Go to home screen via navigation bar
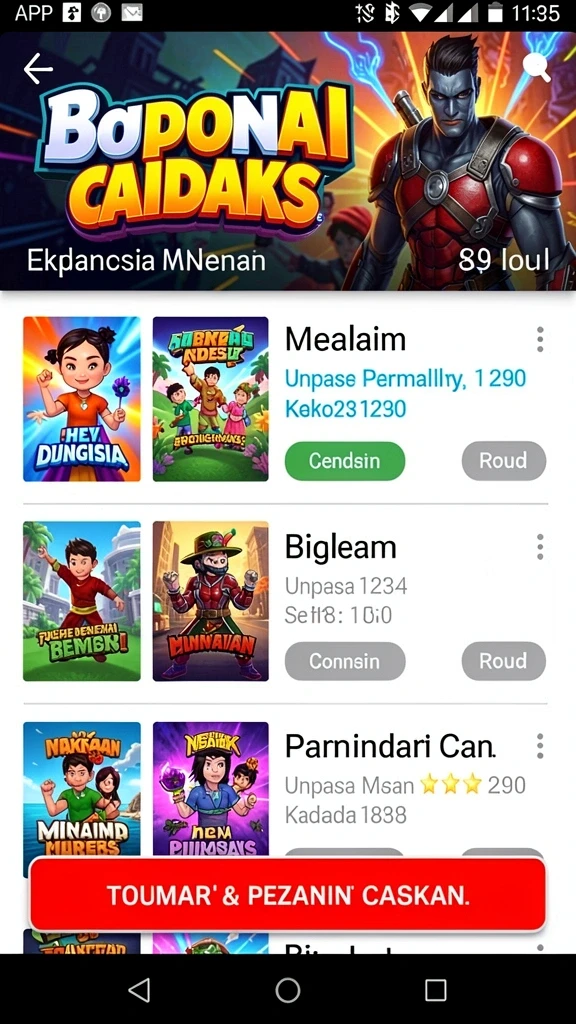This screenshot has height=1024, width=576. coord(287,989)
